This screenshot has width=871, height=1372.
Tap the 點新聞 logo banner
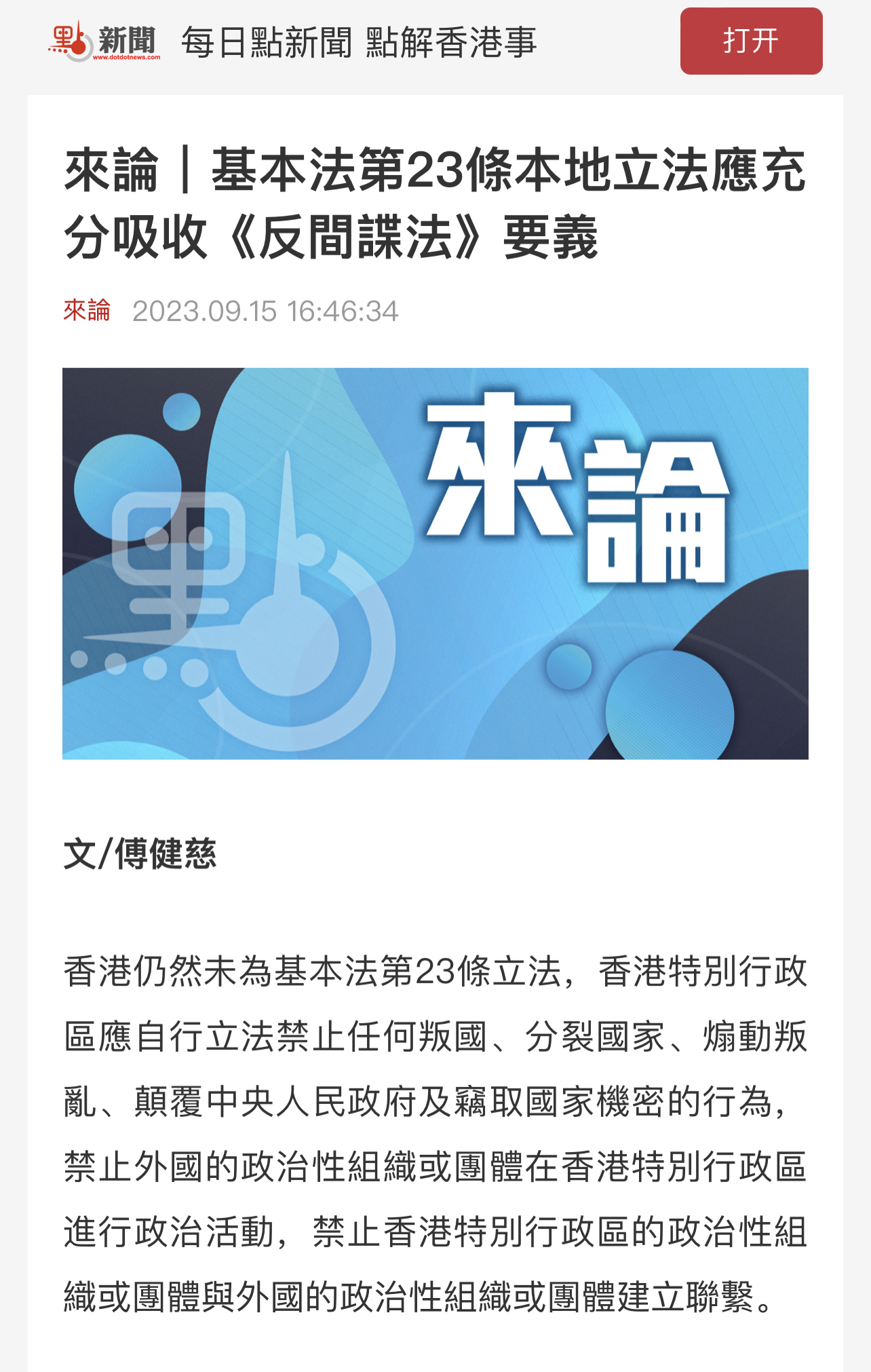104,41
